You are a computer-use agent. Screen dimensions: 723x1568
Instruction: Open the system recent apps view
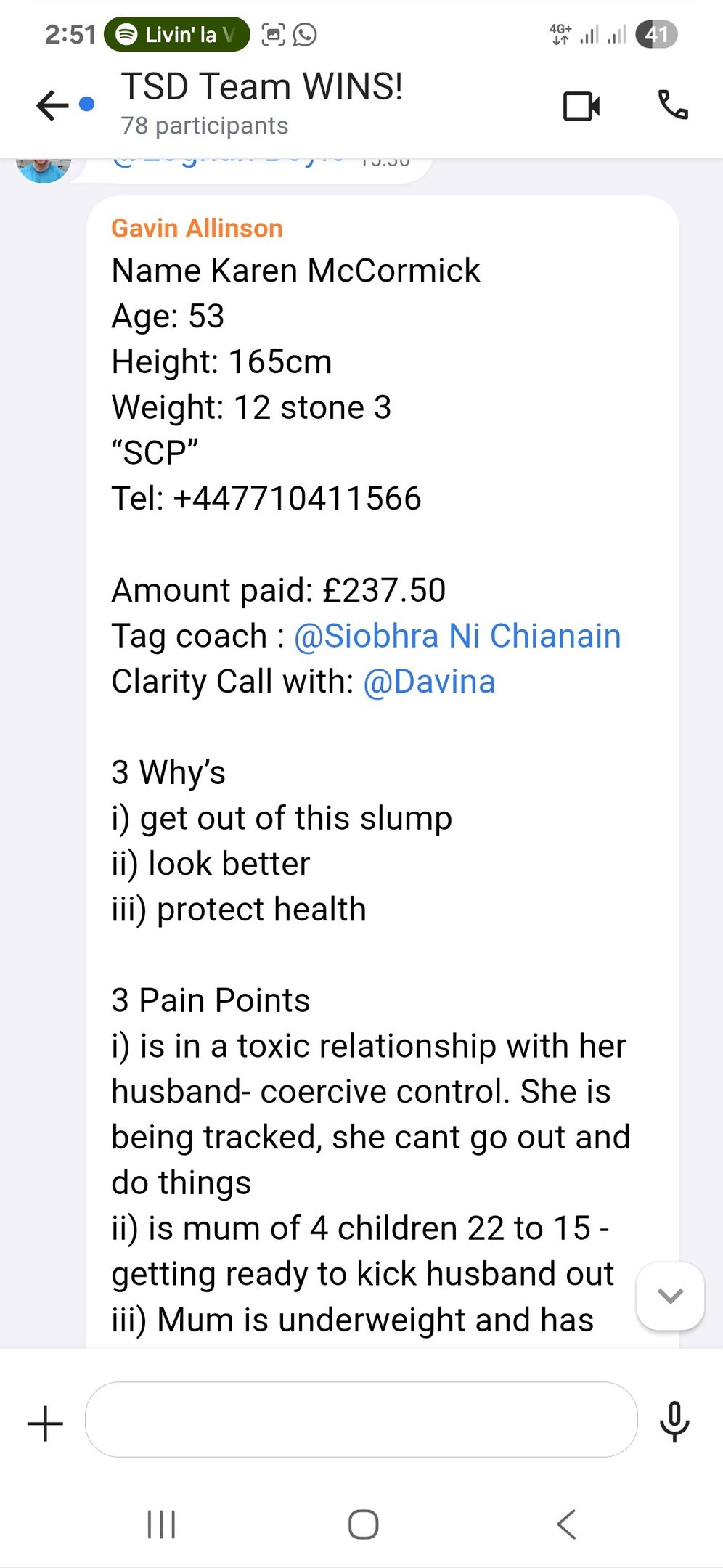161,1524
